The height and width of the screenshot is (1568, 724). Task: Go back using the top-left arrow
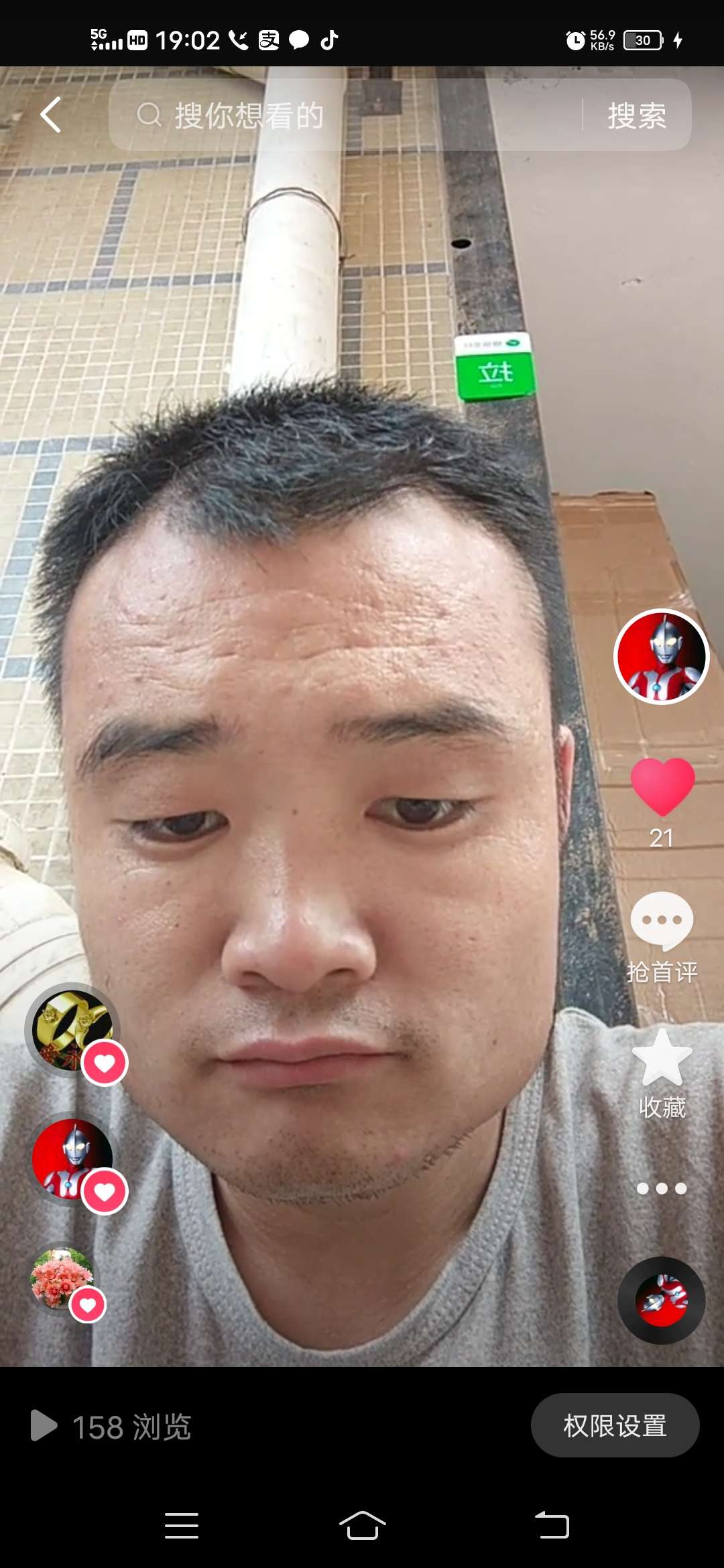51,115
